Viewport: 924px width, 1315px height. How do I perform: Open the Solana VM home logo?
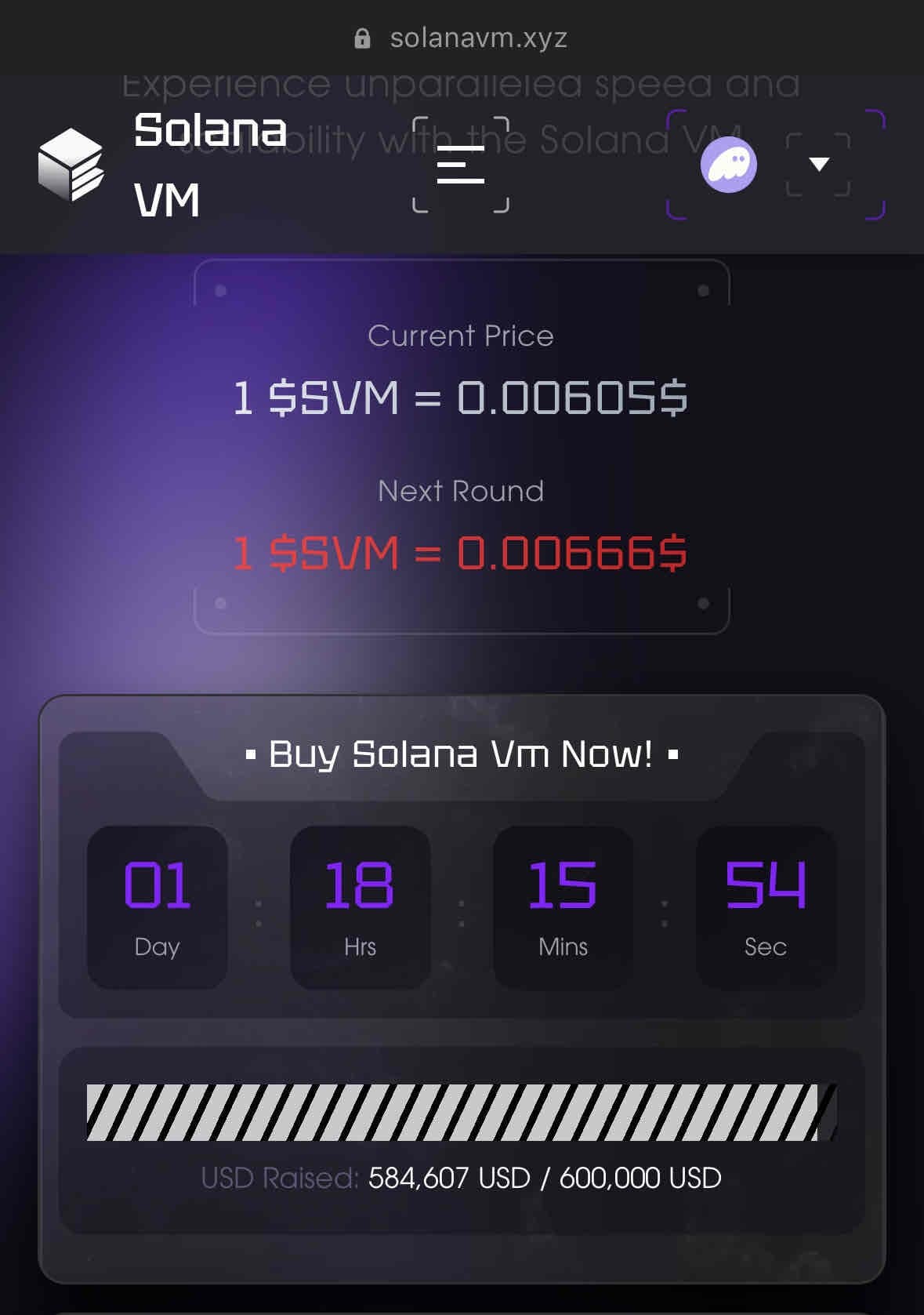[x=71, y=165]
